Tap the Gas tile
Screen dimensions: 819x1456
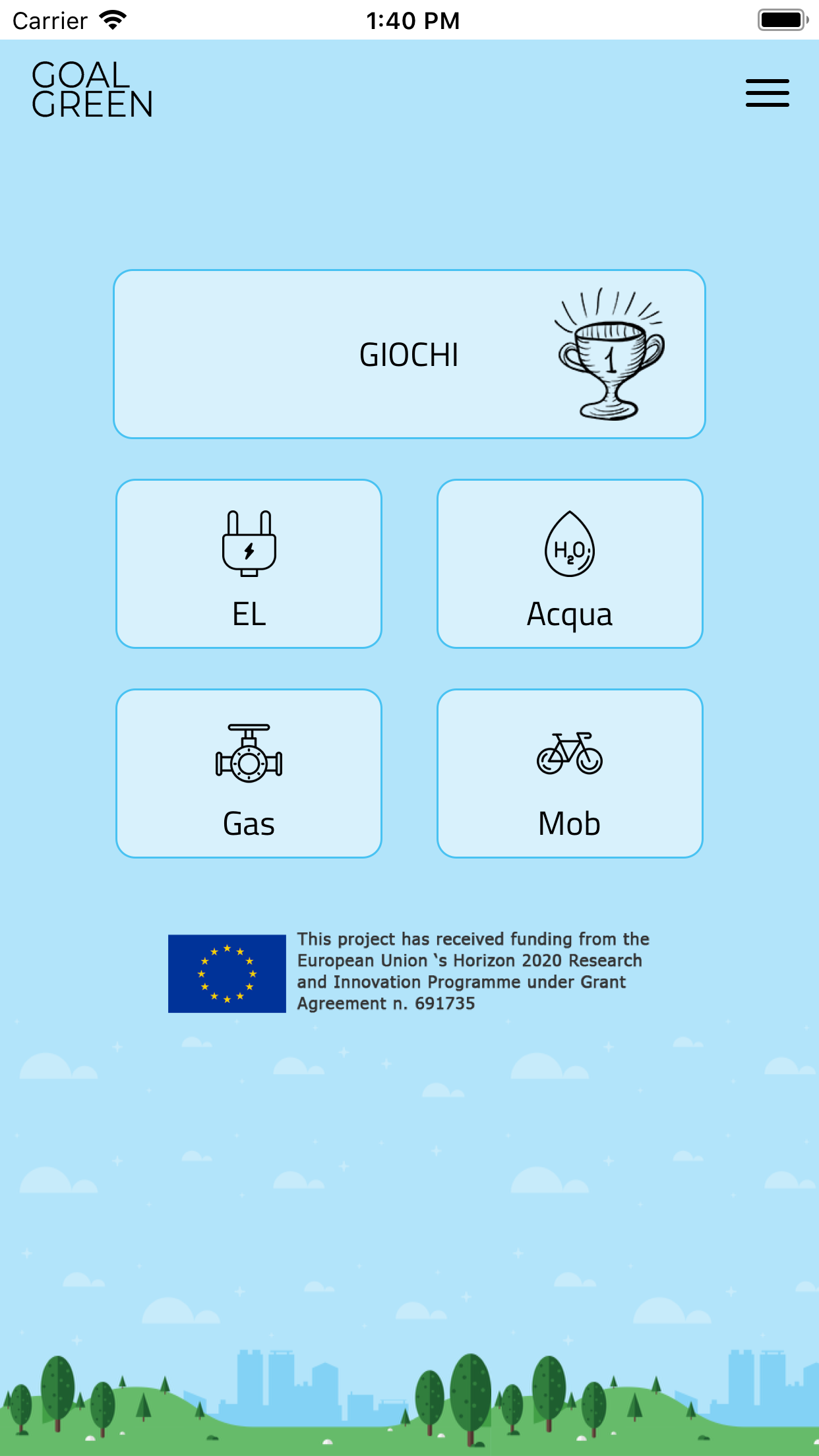click(249, 773)
